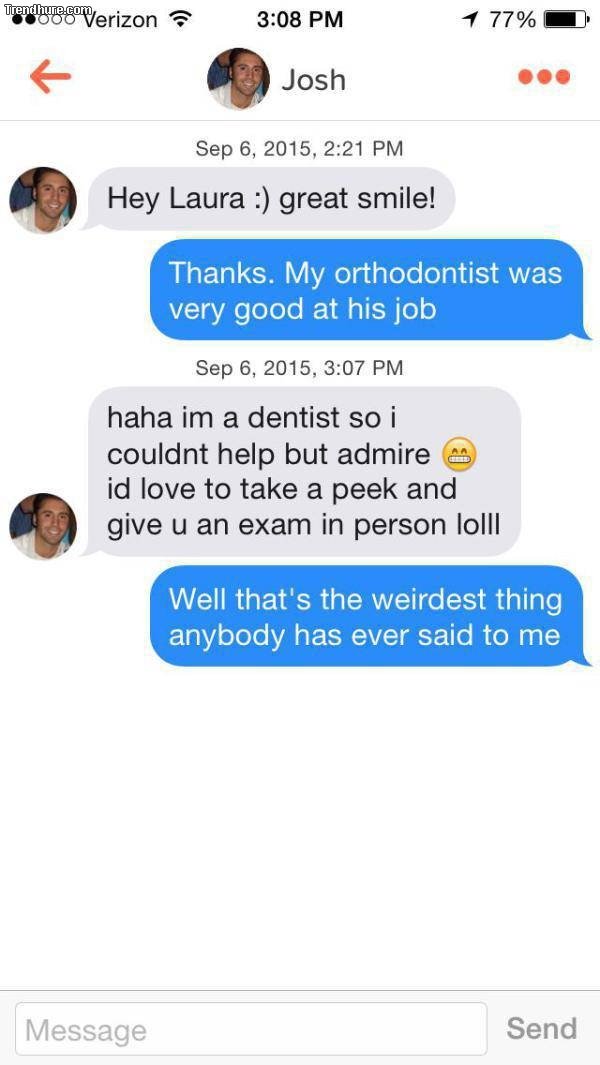Open the three-dot options menu
Screen dimensions: 600x1065
544,77
